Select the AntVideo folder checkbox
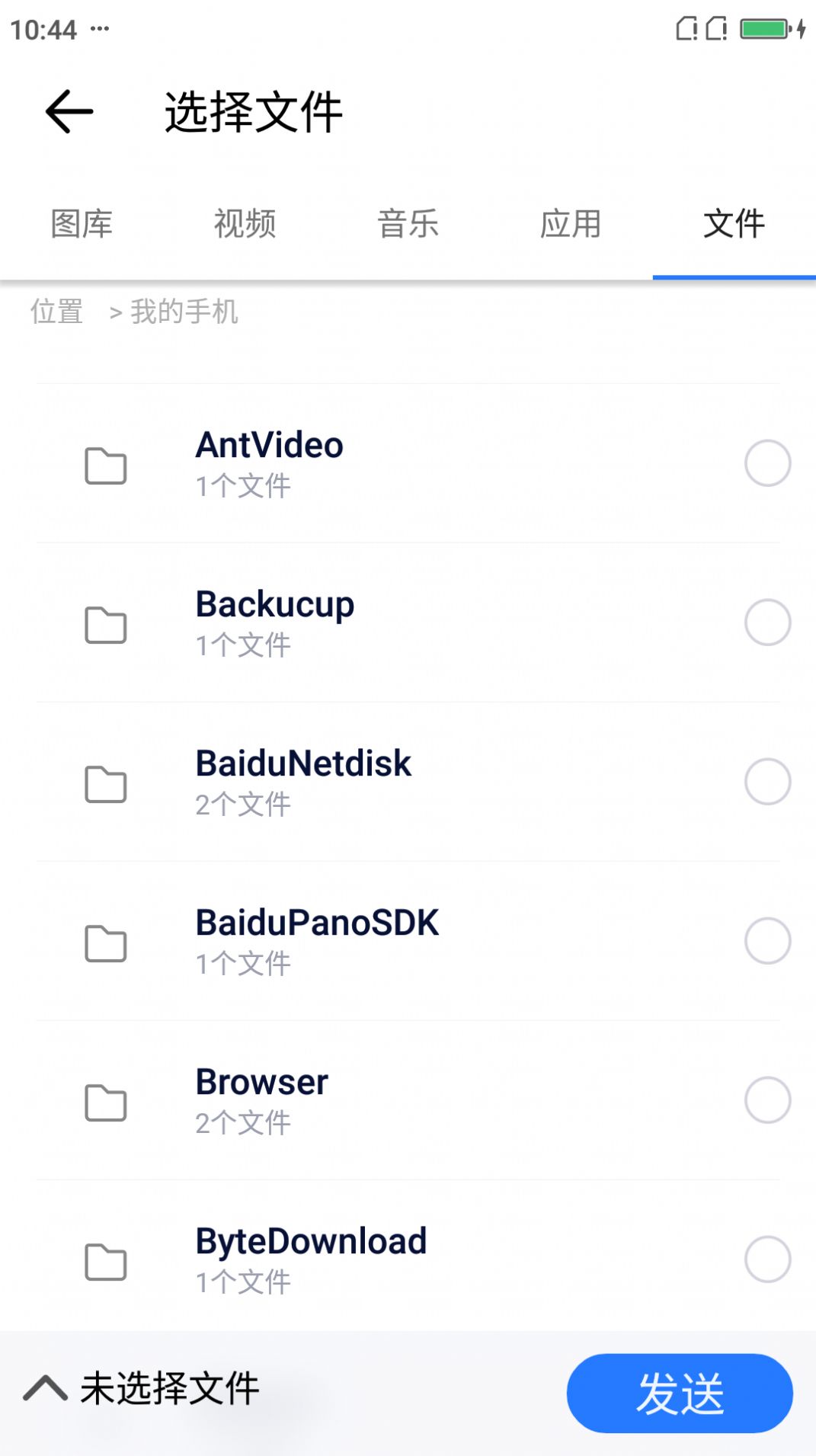Screen dimensions: 816x1456 [767, 462]
